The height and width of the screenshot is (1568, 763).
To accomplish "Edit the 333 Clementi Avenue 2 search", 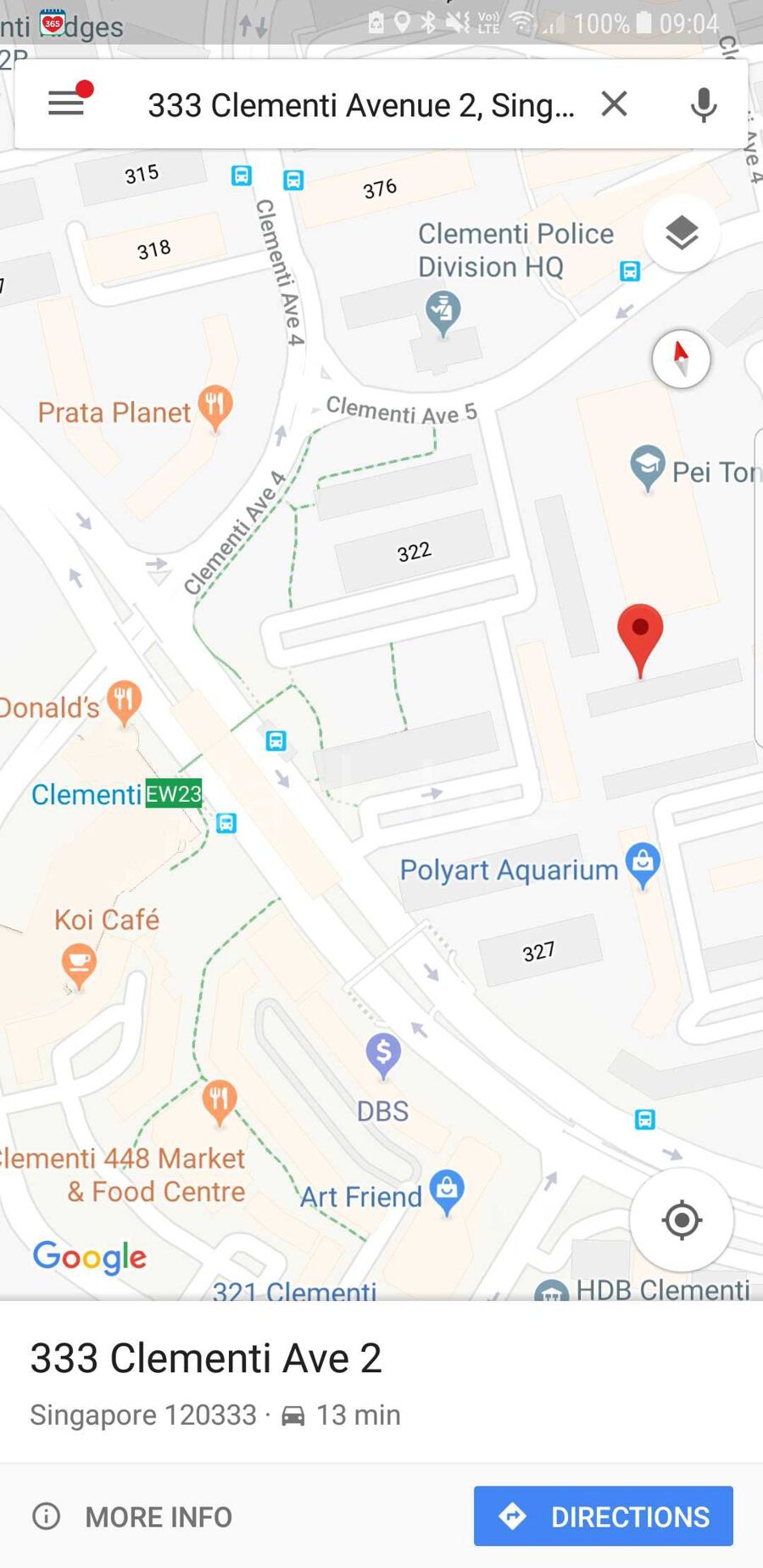I will point(360,105).
